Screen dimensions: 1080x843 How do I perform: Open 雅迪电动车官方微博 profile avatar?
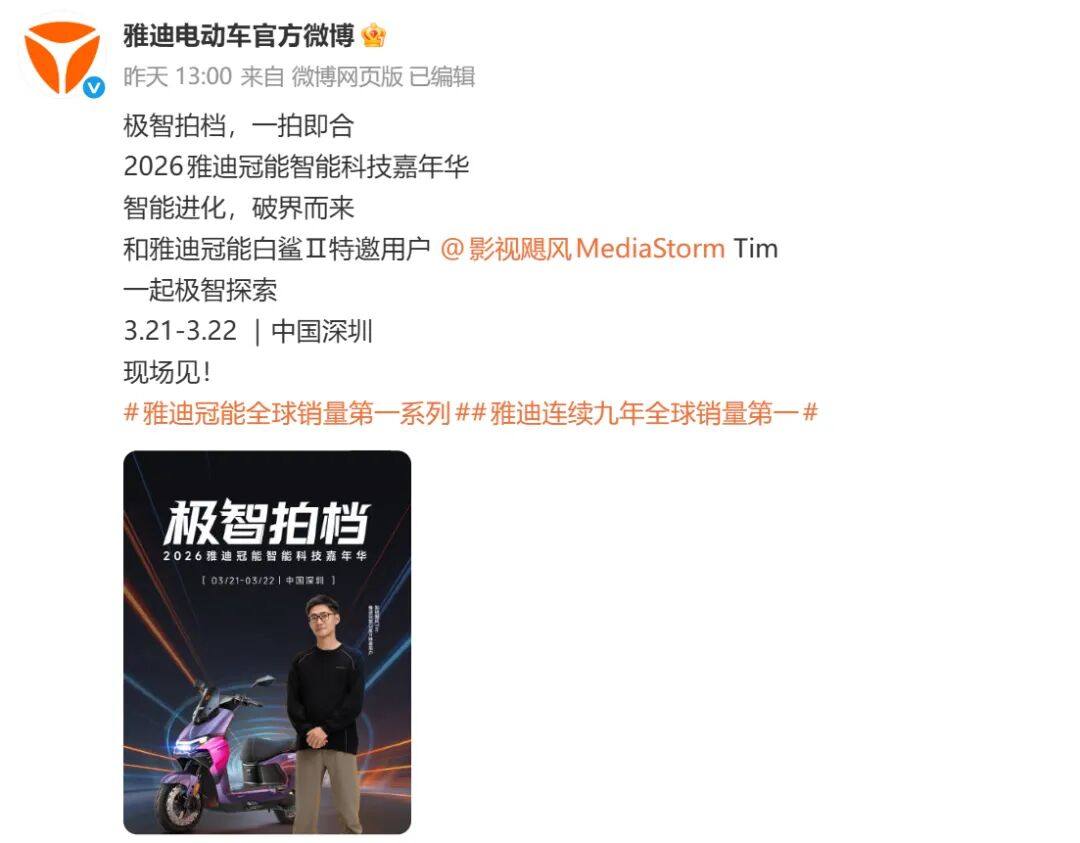tap(62, 56)
